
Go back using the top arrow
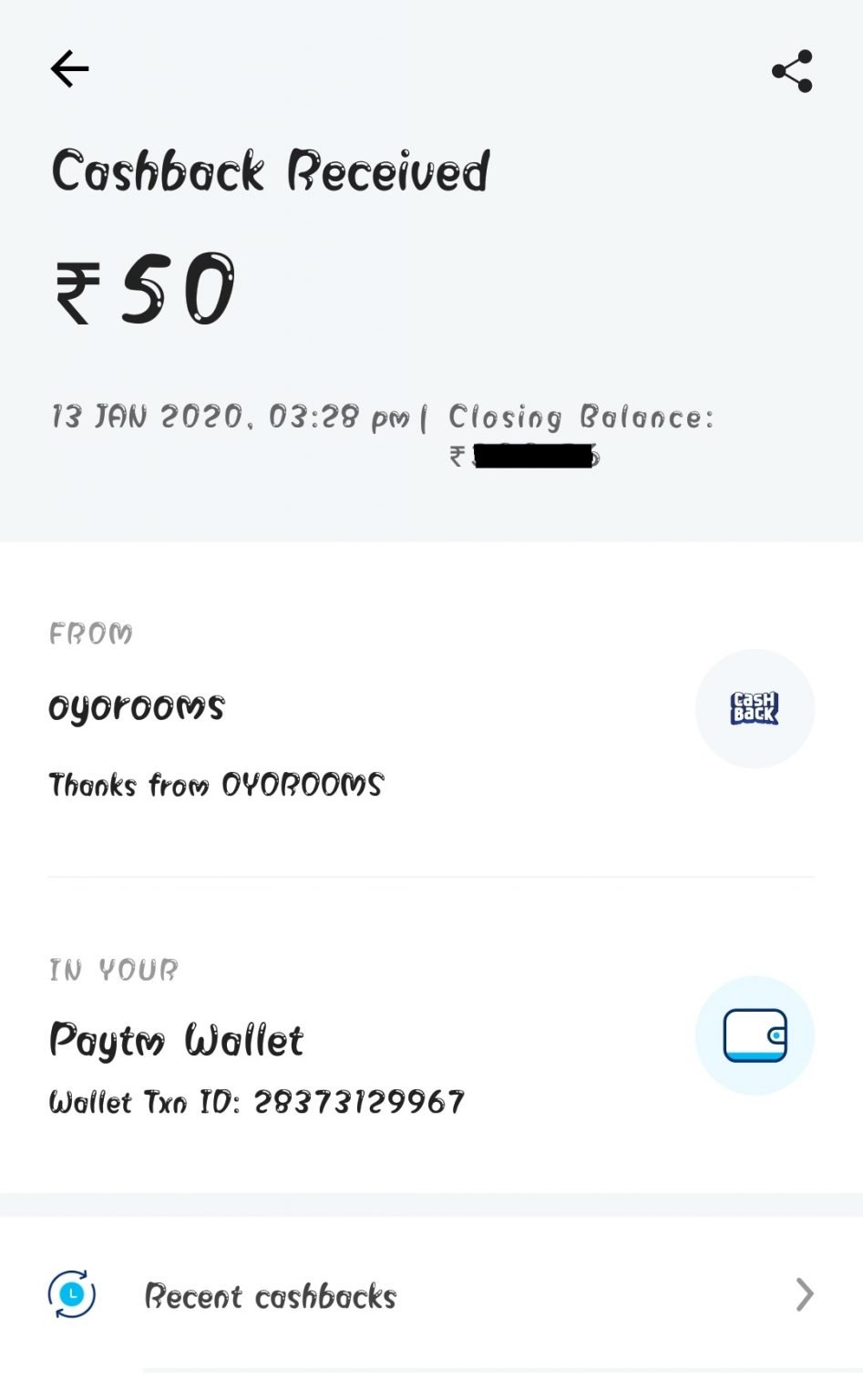tap(69, 69)
